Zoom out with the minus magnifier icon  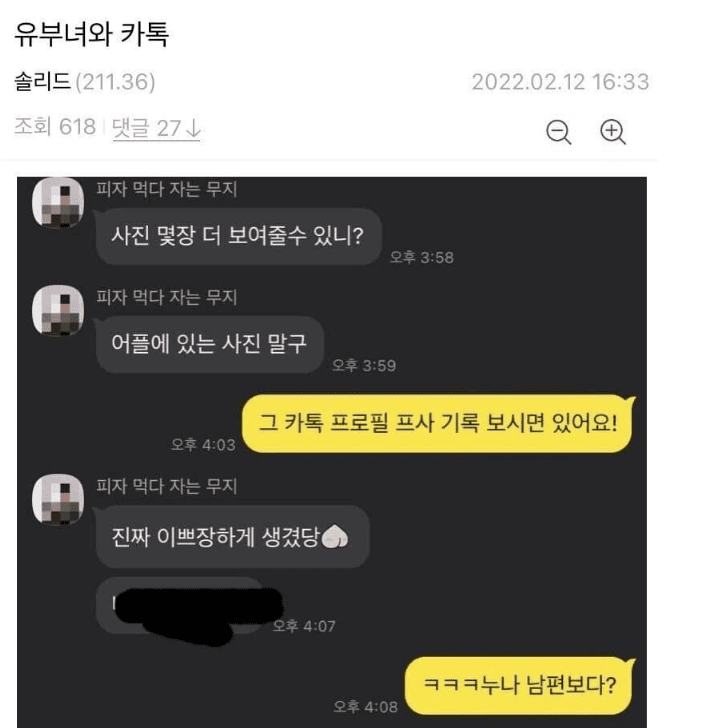point(559,132)
